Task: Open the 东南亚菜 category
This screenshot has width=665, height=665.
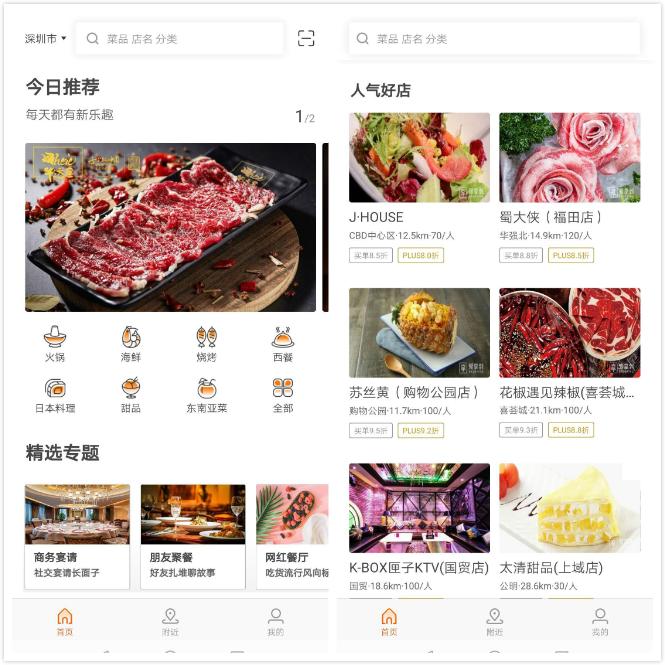Action: 207,395
